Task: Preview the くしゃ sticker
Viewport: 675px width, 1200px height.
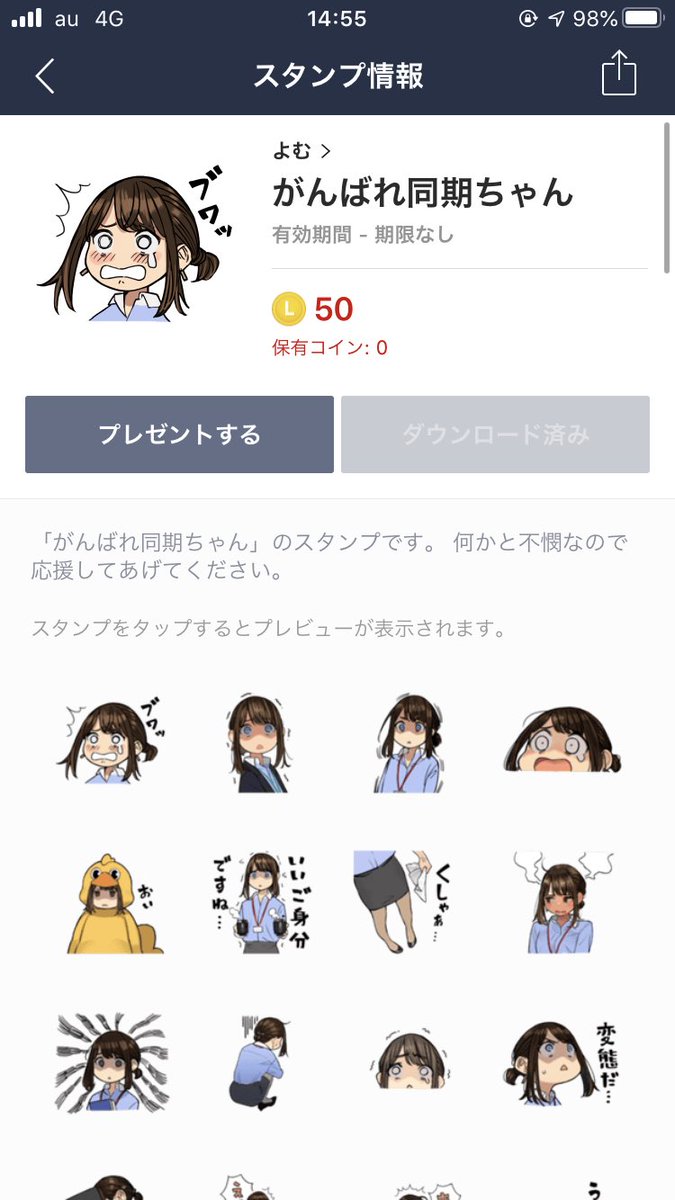Action: 406,902
